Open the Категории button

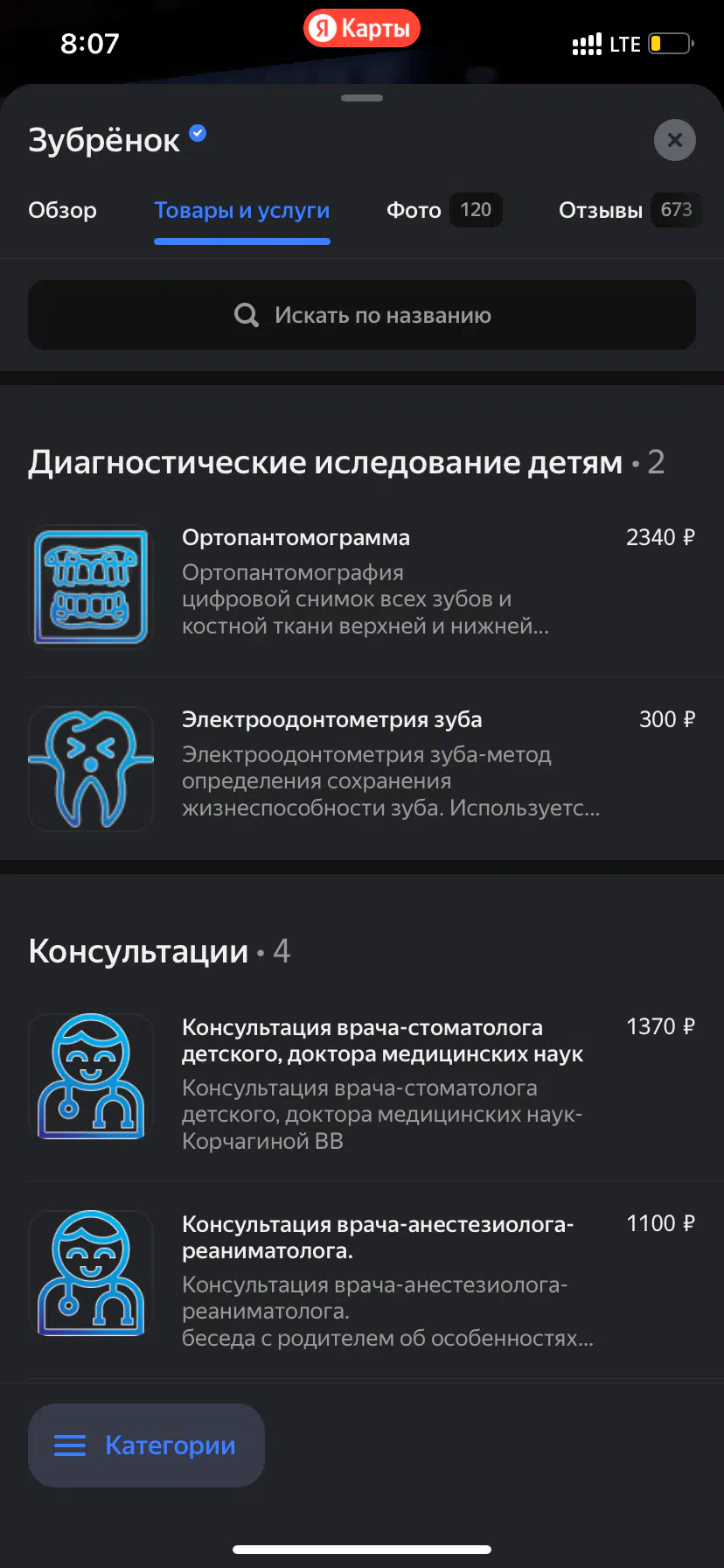tap(146, 1445)
